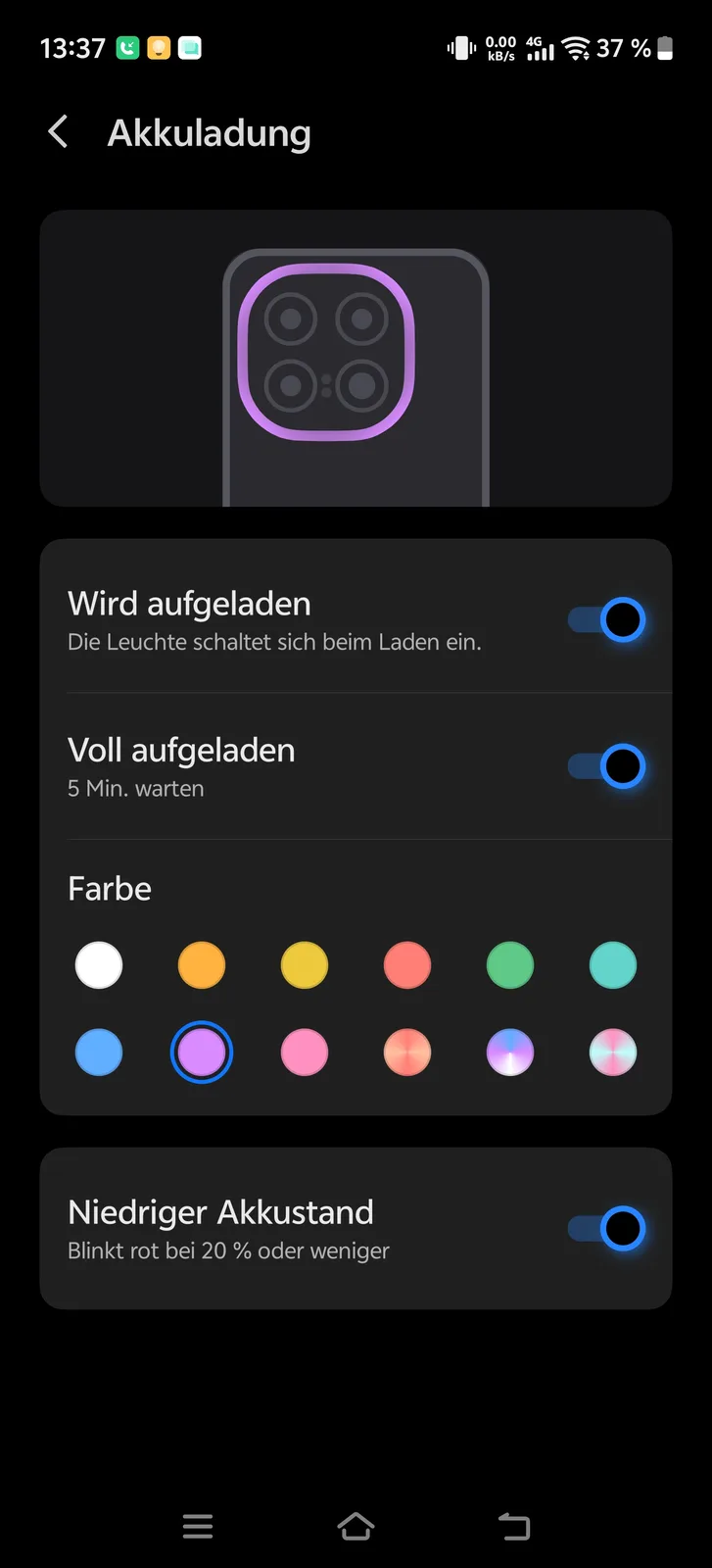Pick the turquoise color swatch
Viewport: 712px width, 1568px height.
tap(613, 965)
